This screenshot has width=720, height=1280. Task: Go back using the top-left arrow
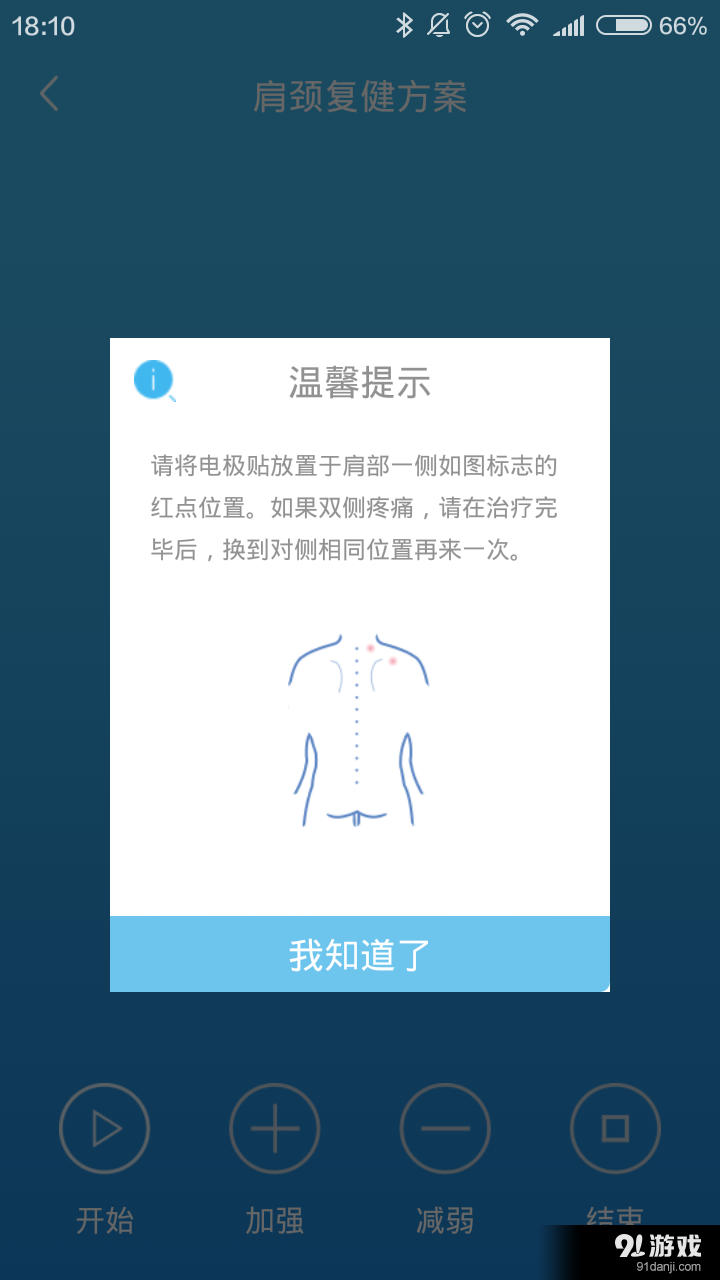(x=49, y=95)
